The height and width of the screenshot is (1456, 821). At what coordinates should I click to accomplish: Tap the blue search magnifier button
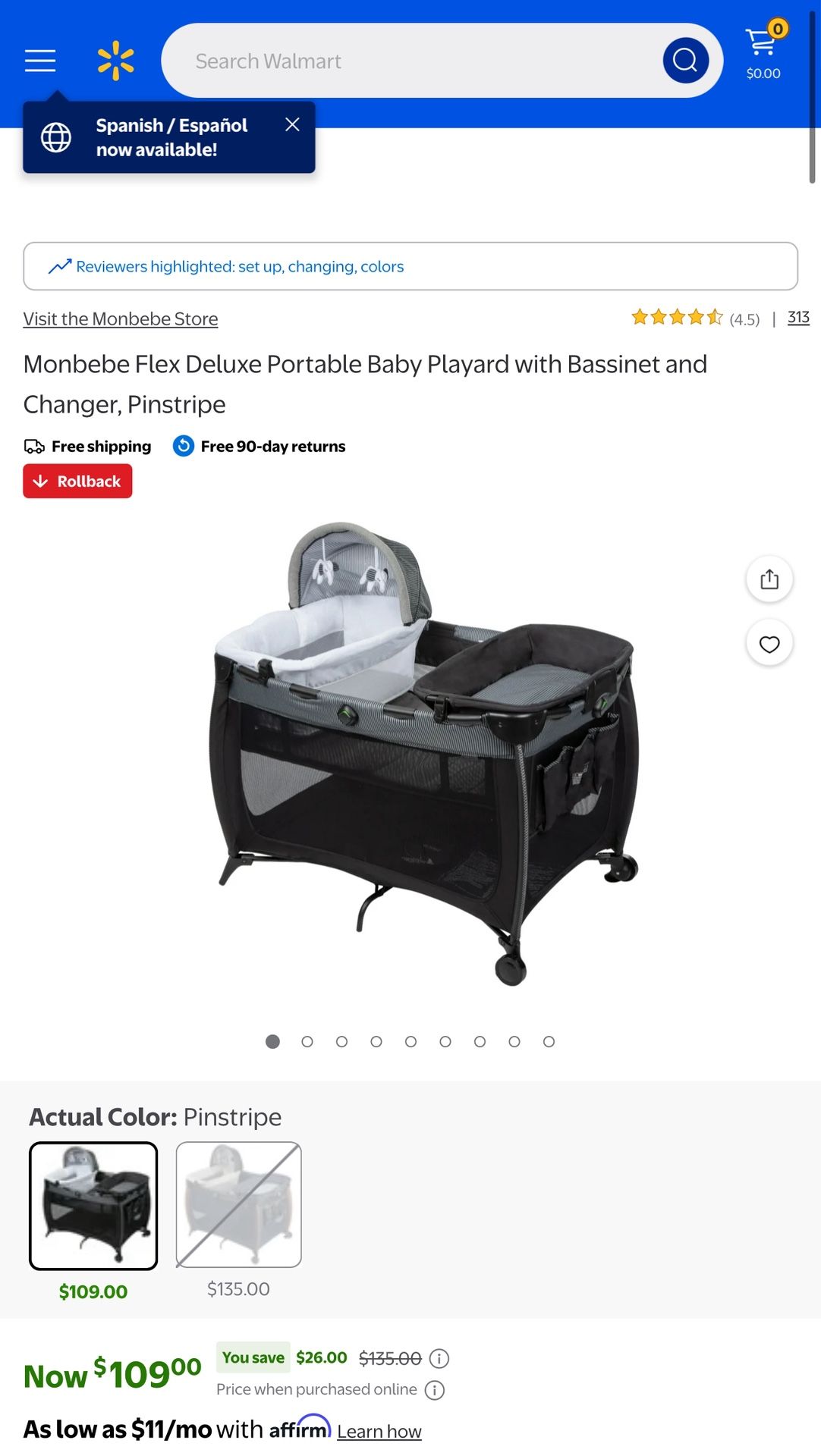(685, 60)
